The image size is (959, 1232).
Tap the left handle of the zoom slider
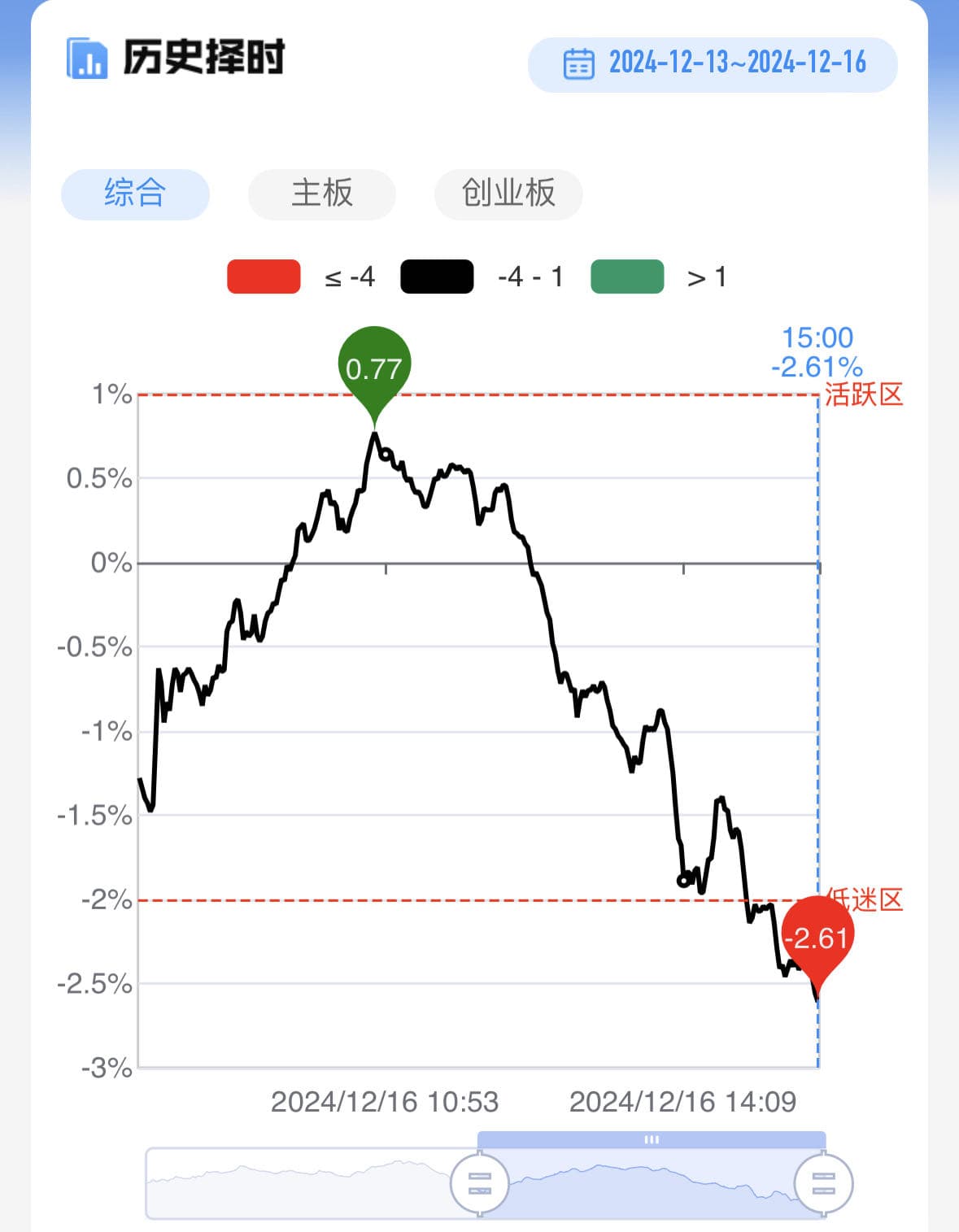480,1183
